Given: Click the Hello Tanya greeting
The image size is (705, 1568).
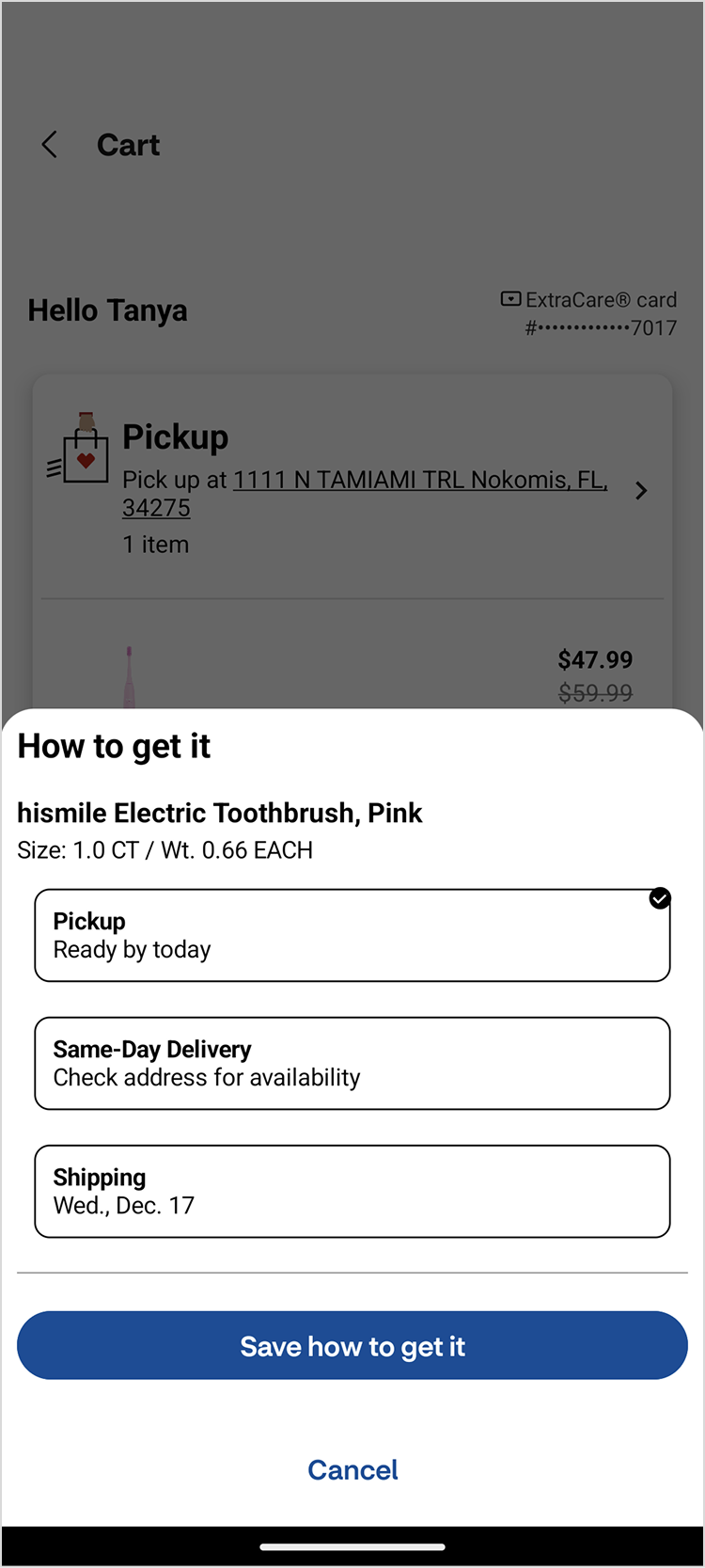Looking at the screenshot, I should click(107, 309).
